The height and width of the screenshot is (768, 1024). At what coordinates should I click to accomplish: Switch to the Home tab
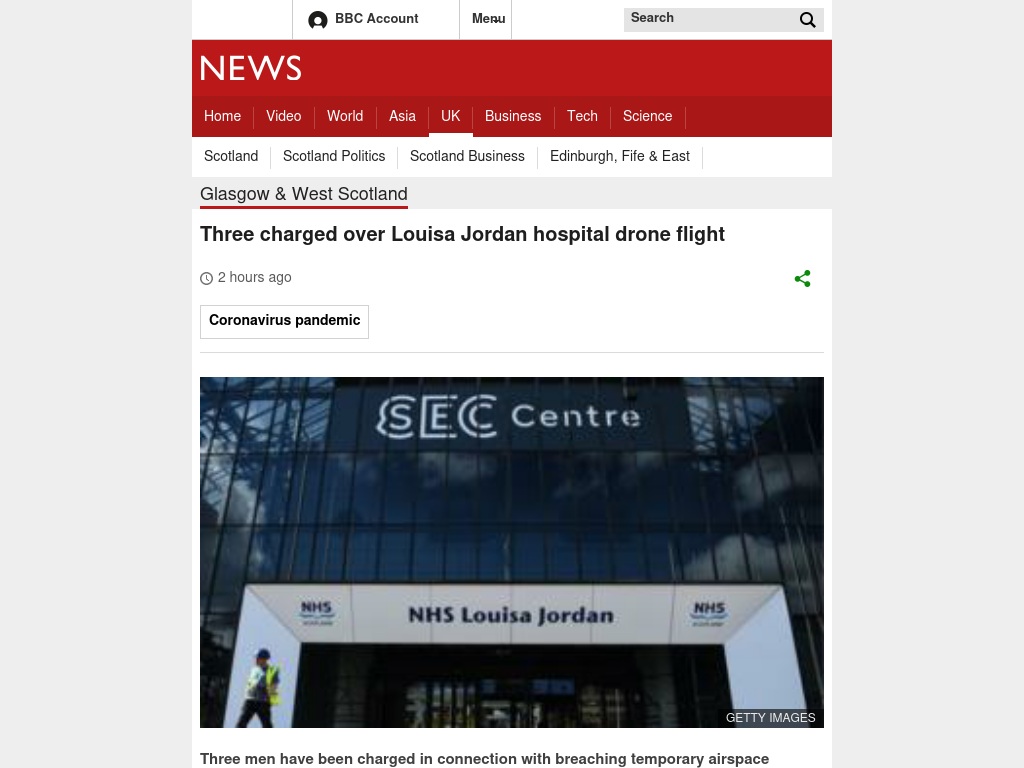click(222, 117)
